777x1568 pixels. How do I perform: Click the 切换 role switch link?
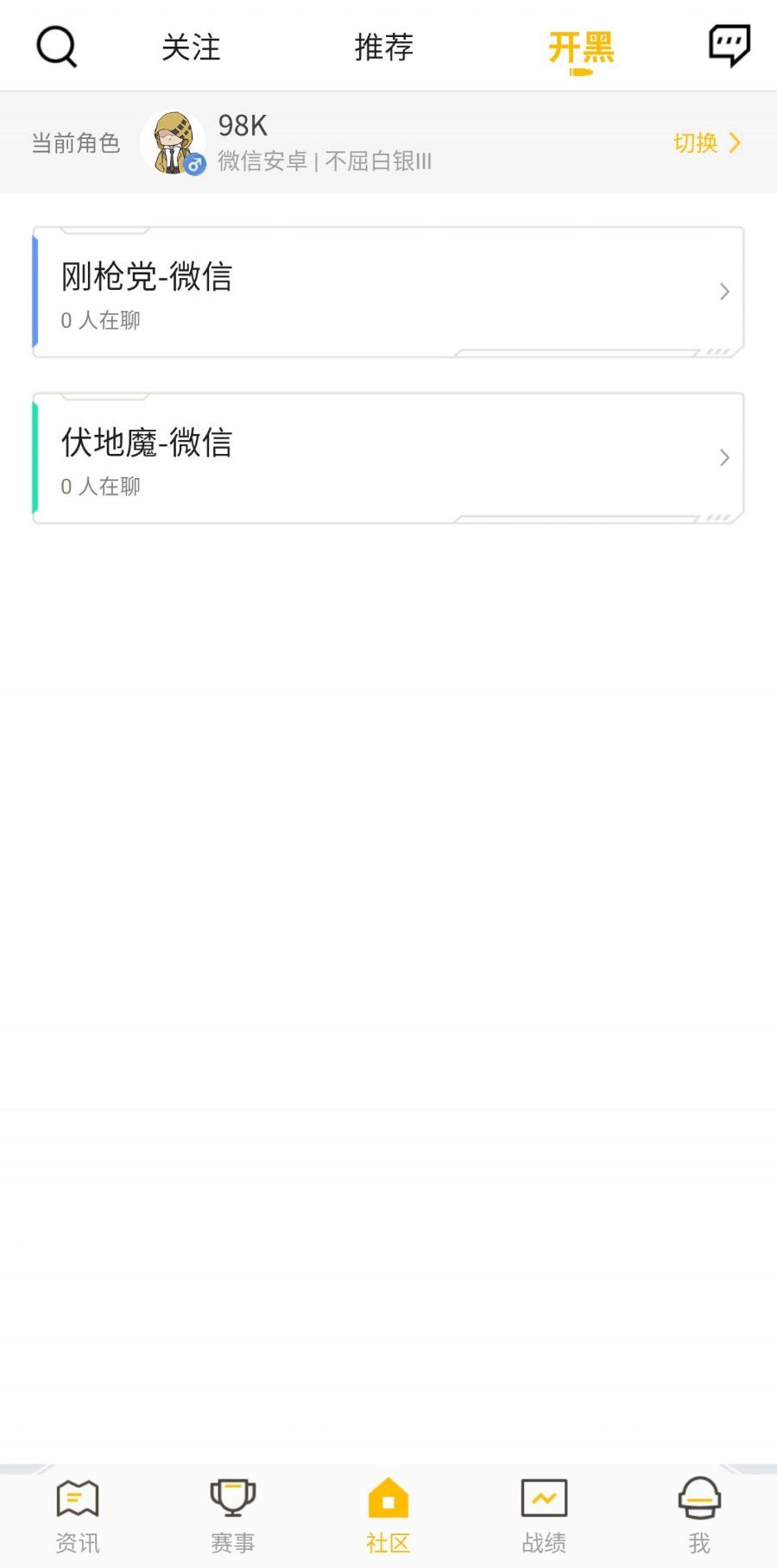696,142
